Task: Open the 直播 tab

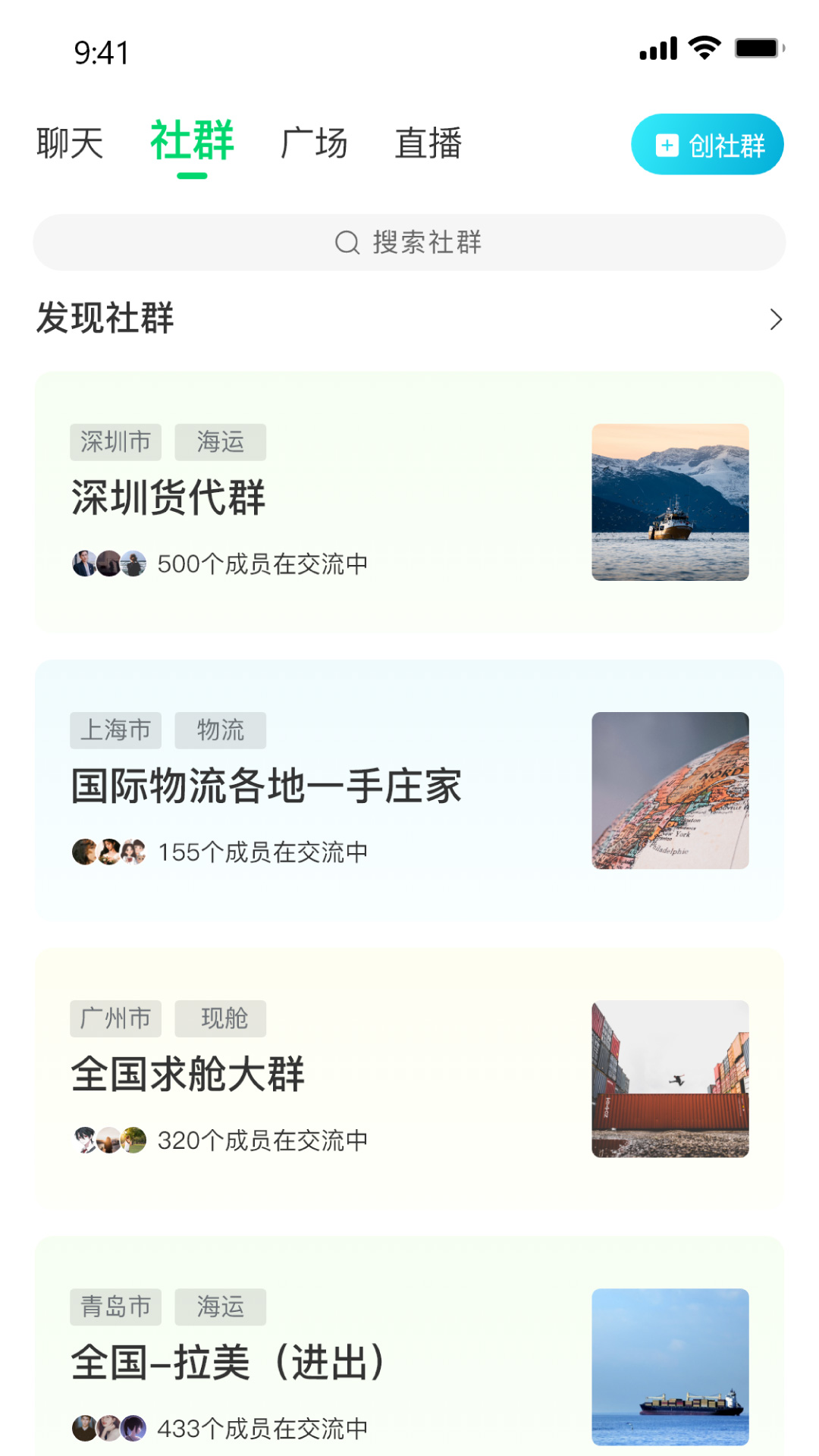Action: point(428,143)
